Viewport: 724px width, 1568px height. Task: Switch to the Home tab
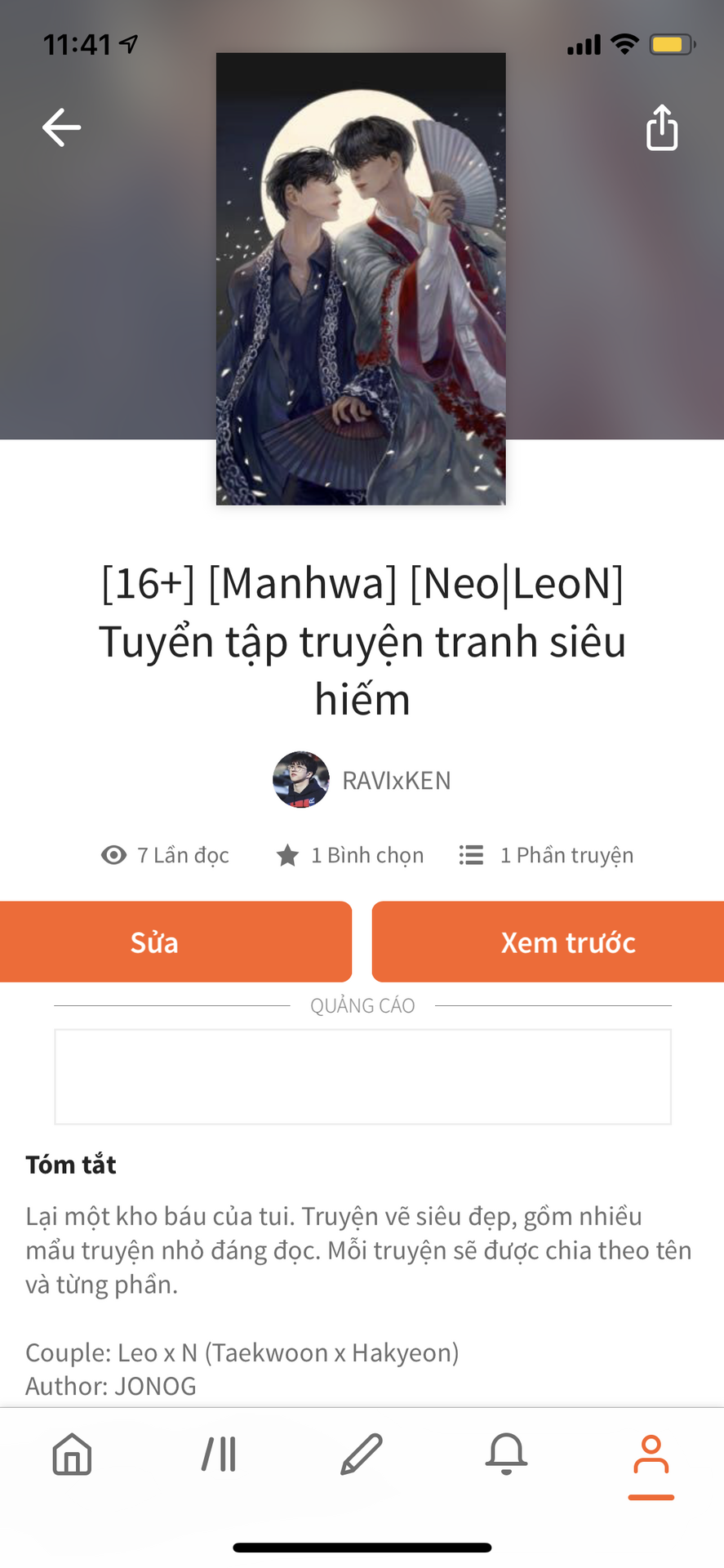pyautogui.click(x=72, y=1454)
